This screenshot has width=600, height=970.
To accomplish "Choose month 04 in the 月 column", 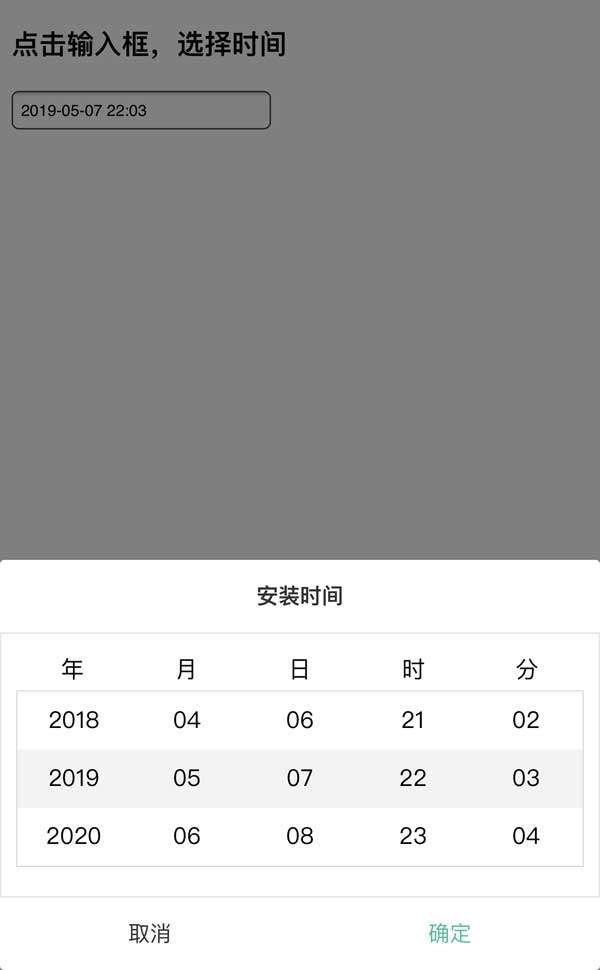I will [x=187, y=720].
